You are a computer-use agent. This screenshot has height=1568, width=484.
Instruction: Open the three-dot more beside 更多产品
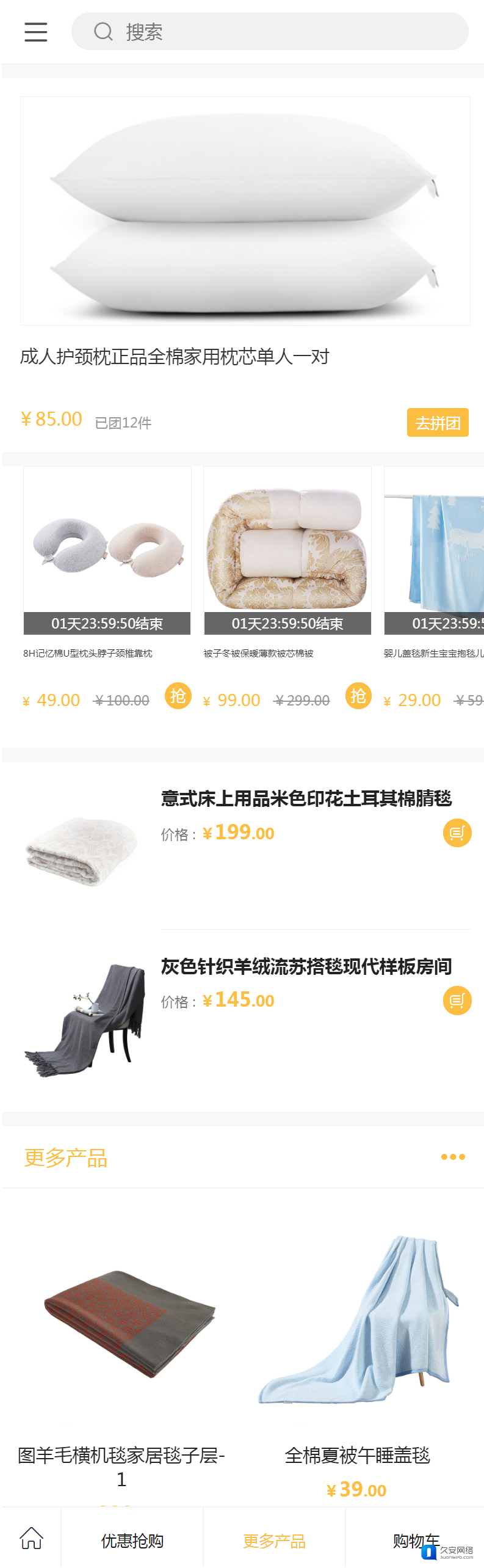(x=453, y=1157)
